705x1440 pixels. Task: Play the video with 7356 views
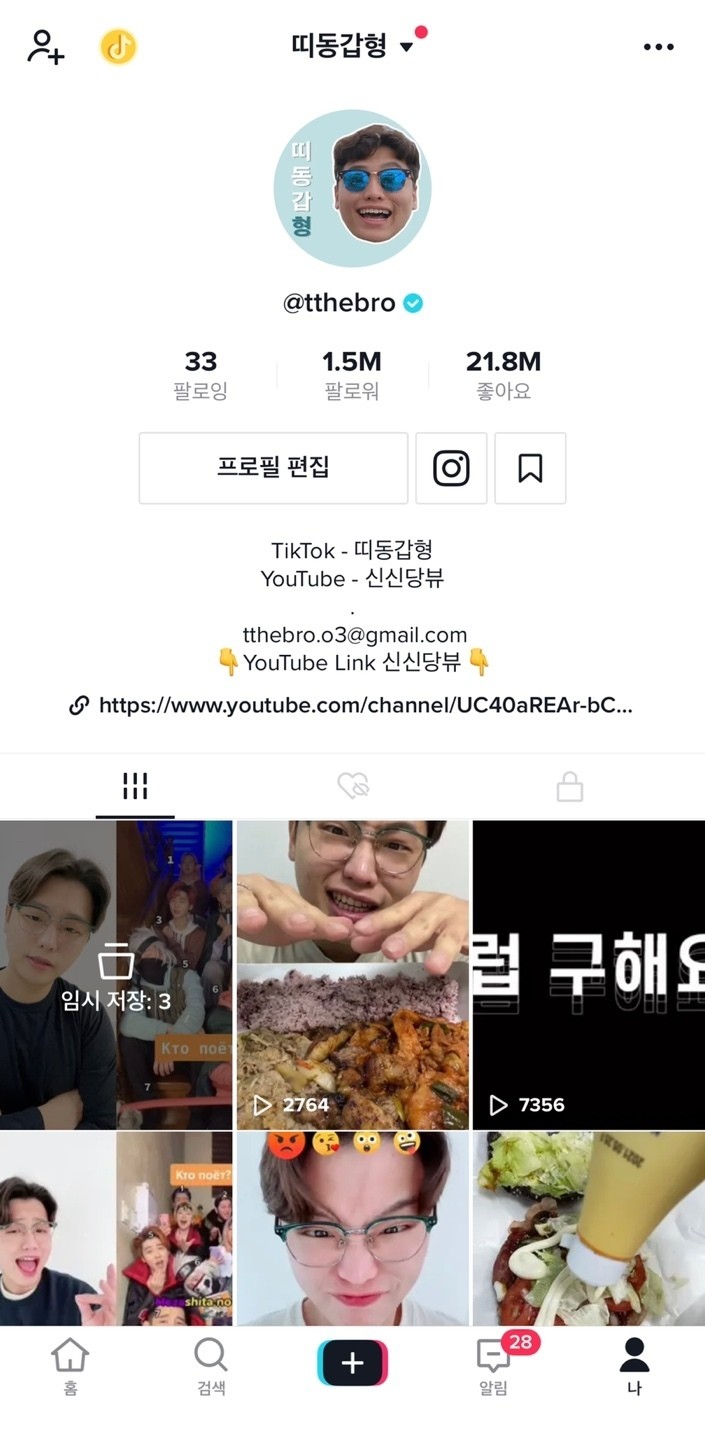588,975
